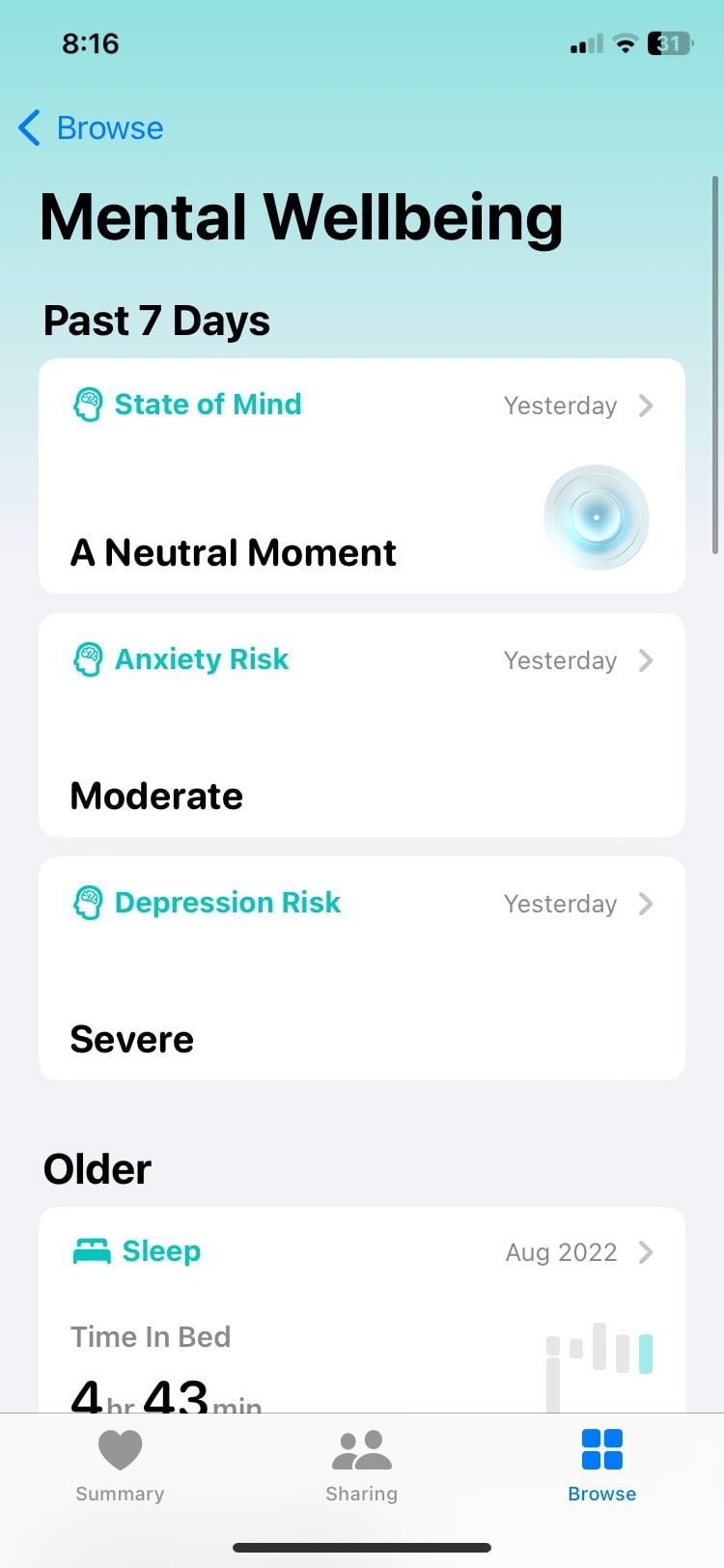The image size is (724, 1568).
Task: Tap the back chevron next to Browse
Action: (x=27, y=127)
